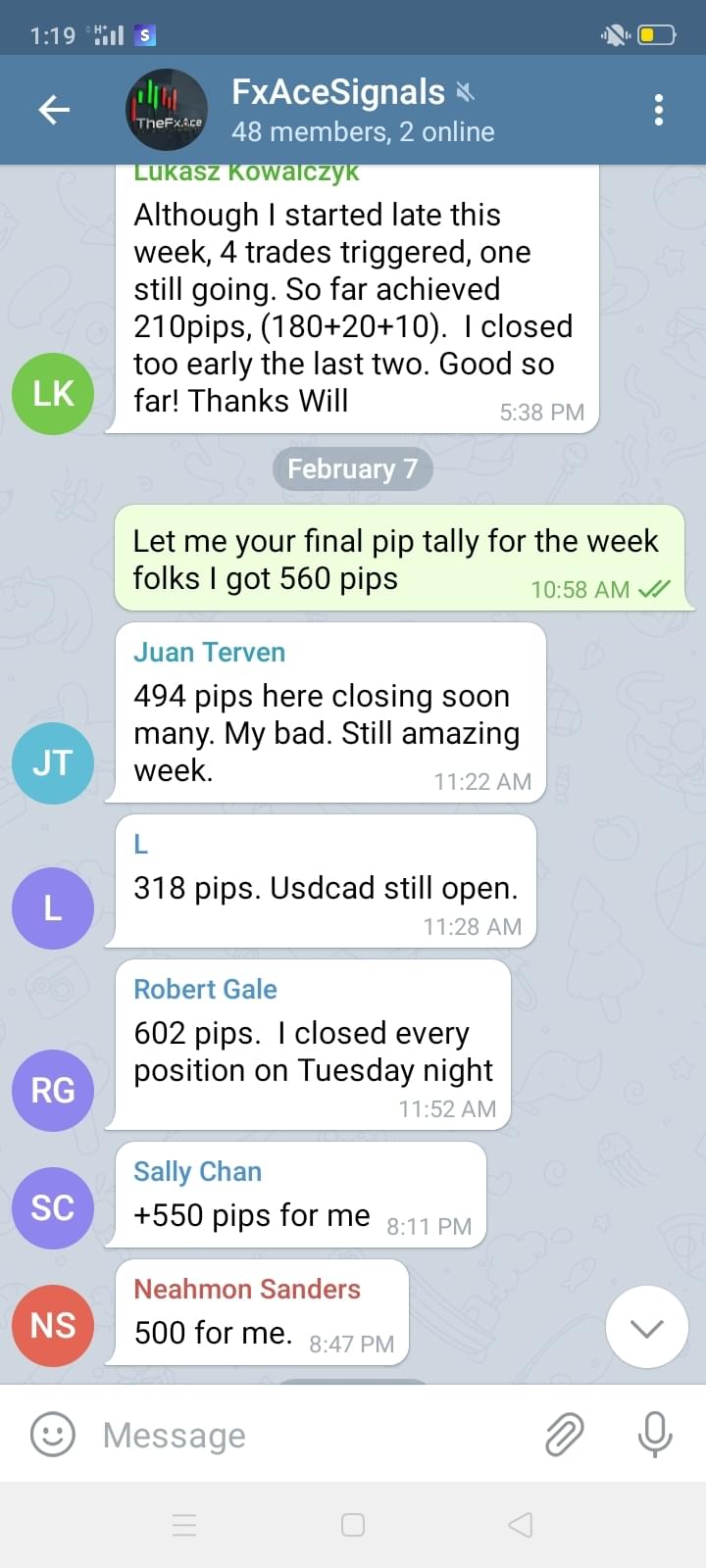This screenshot has width=706, height=1568.
Task: Jump to the latest messages
Action: point(647,1327)
